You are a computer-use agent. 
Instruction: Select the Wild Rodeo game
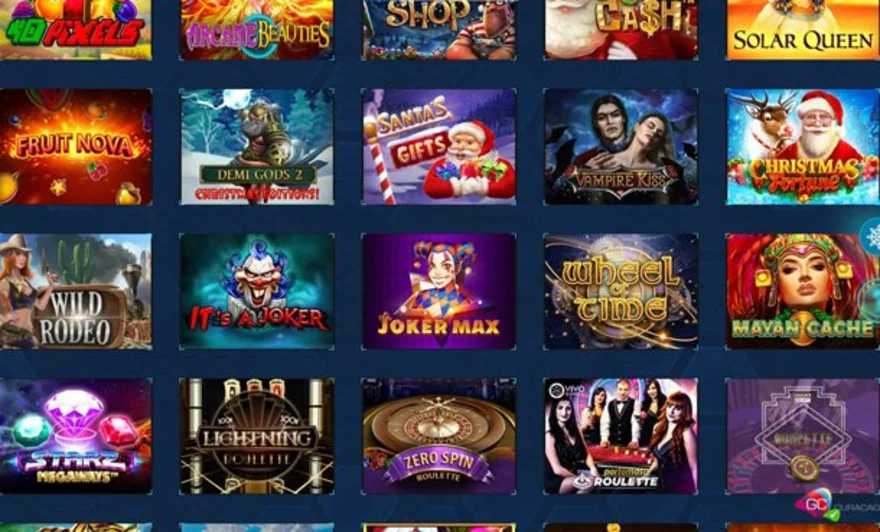(x=76, y=291)
